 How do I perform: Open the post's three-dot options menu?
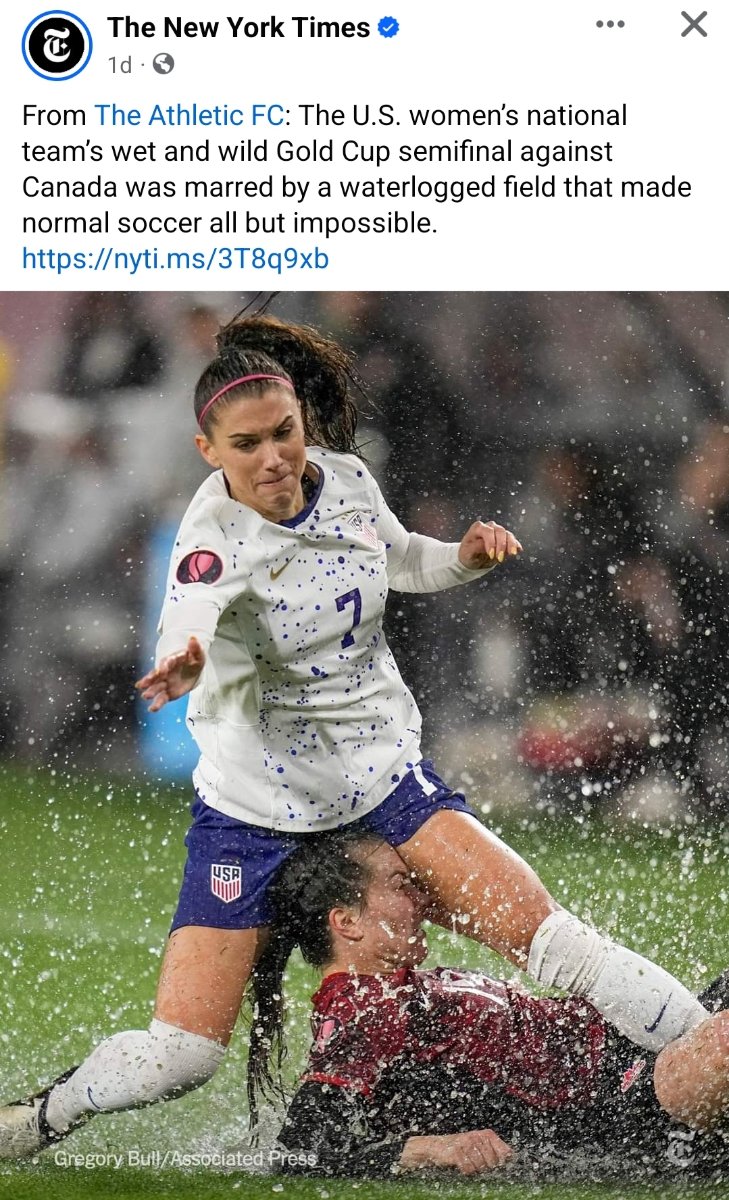point(610,24)
